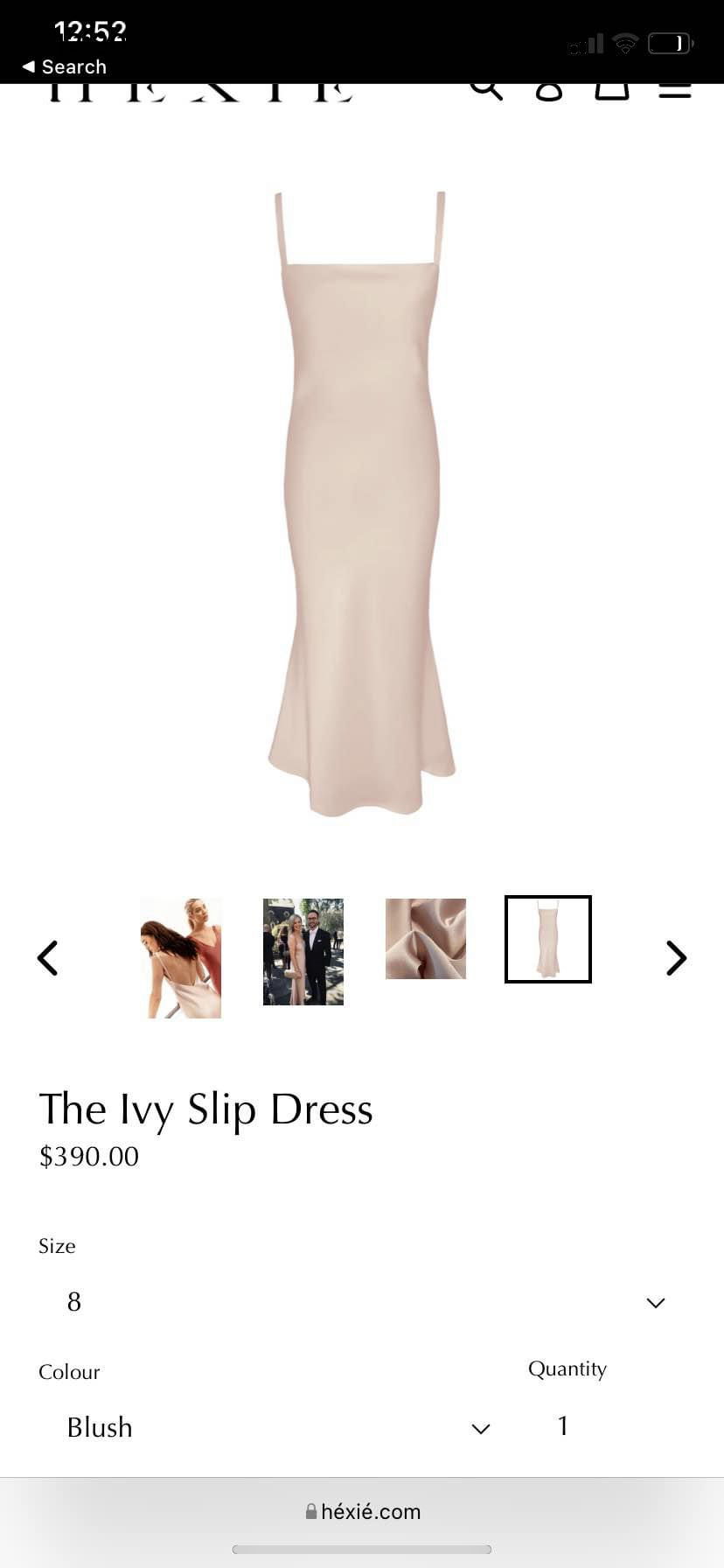
Task: Show previous product thumbnails
Action: 48,958
